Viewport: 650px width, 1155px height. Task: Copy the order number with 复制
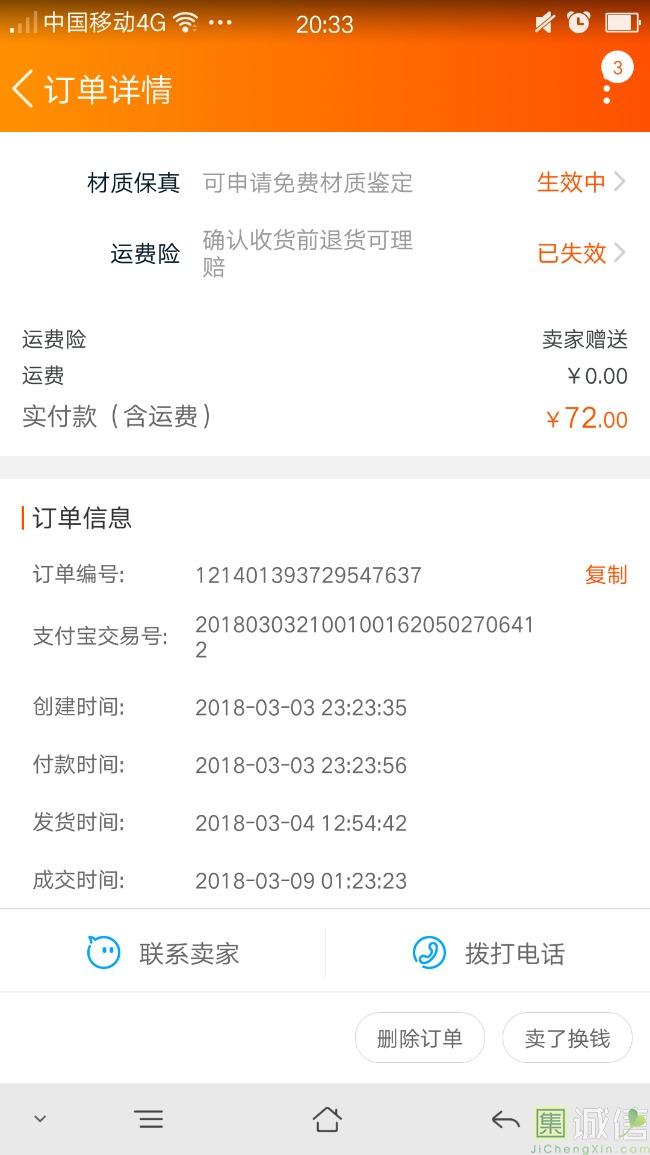coord(606,575)
